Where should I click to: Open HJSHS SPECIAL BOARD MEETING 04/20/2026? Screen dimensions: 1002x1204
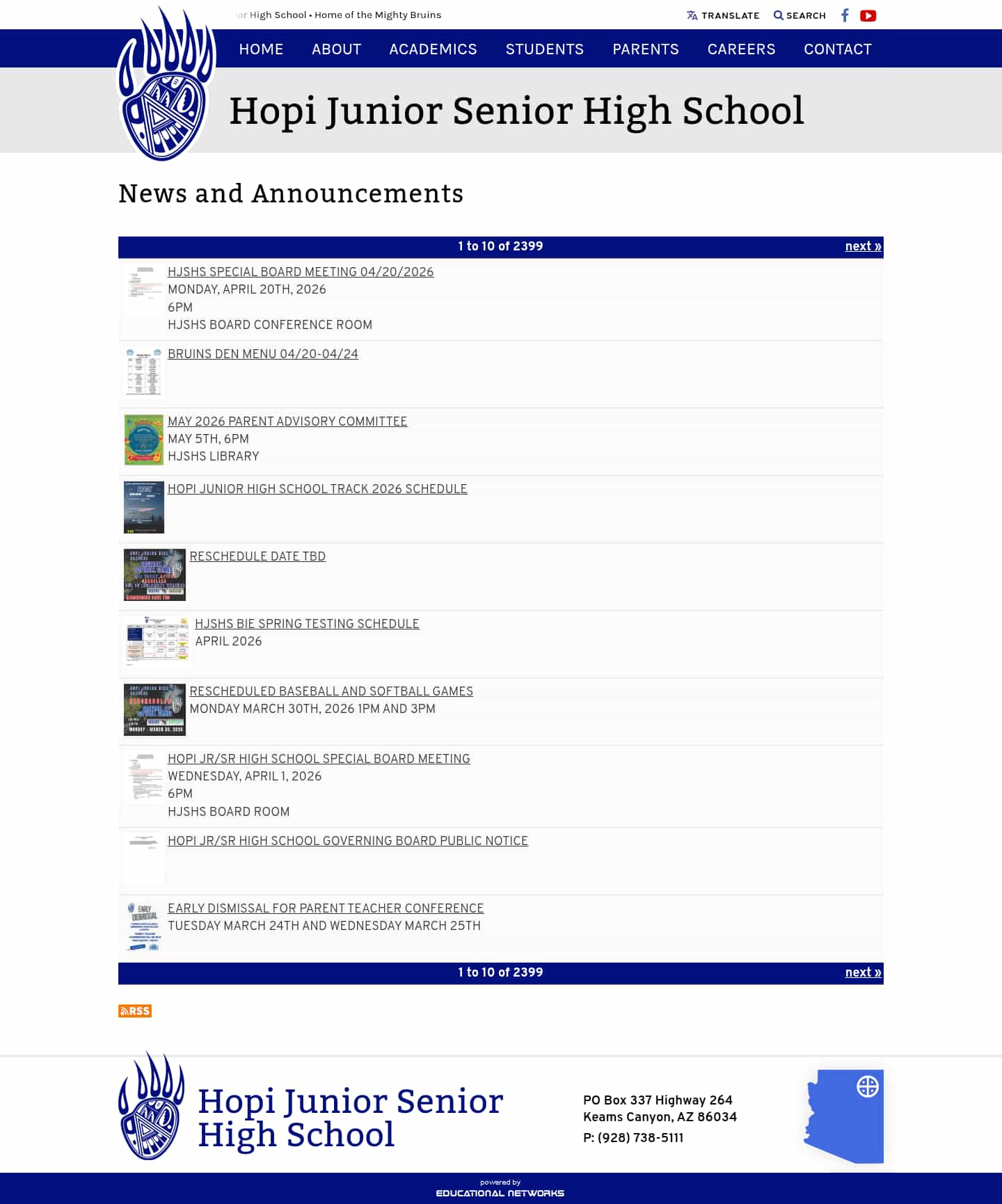(x=301, y=272)
